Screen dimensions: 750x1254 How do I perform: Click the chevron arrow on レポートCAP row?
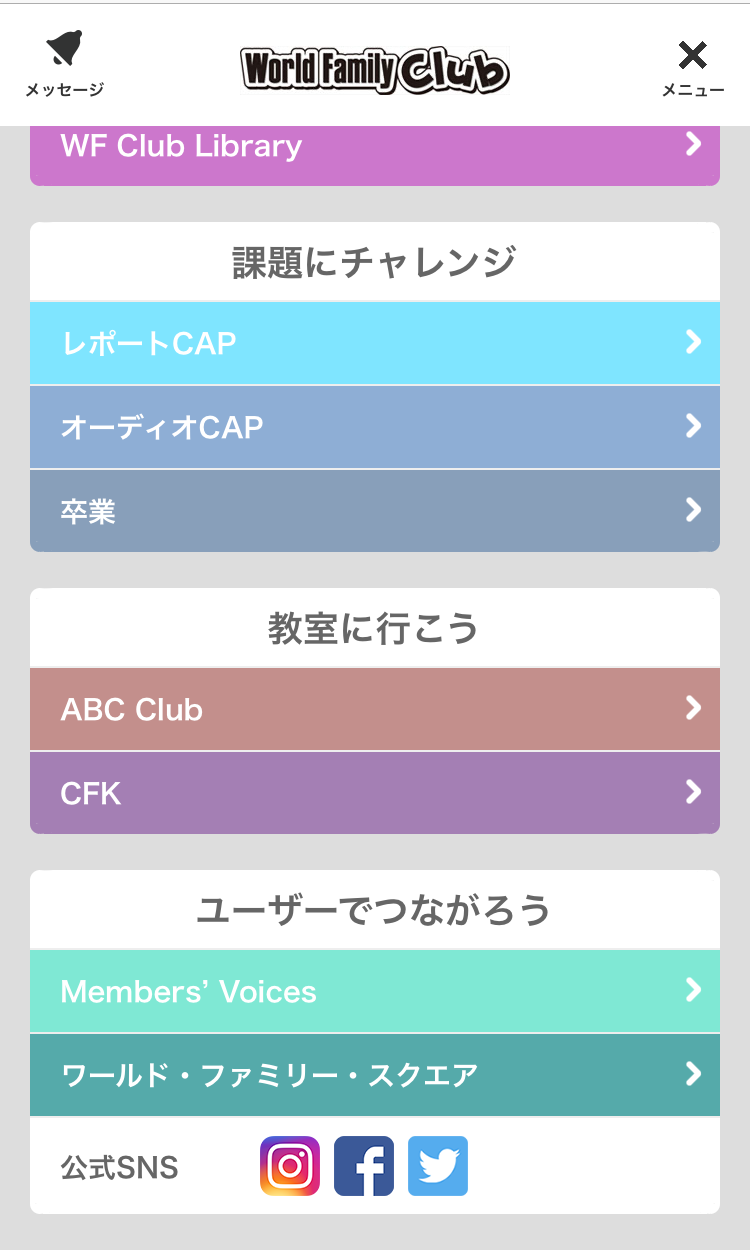click(x=693, y=343)
